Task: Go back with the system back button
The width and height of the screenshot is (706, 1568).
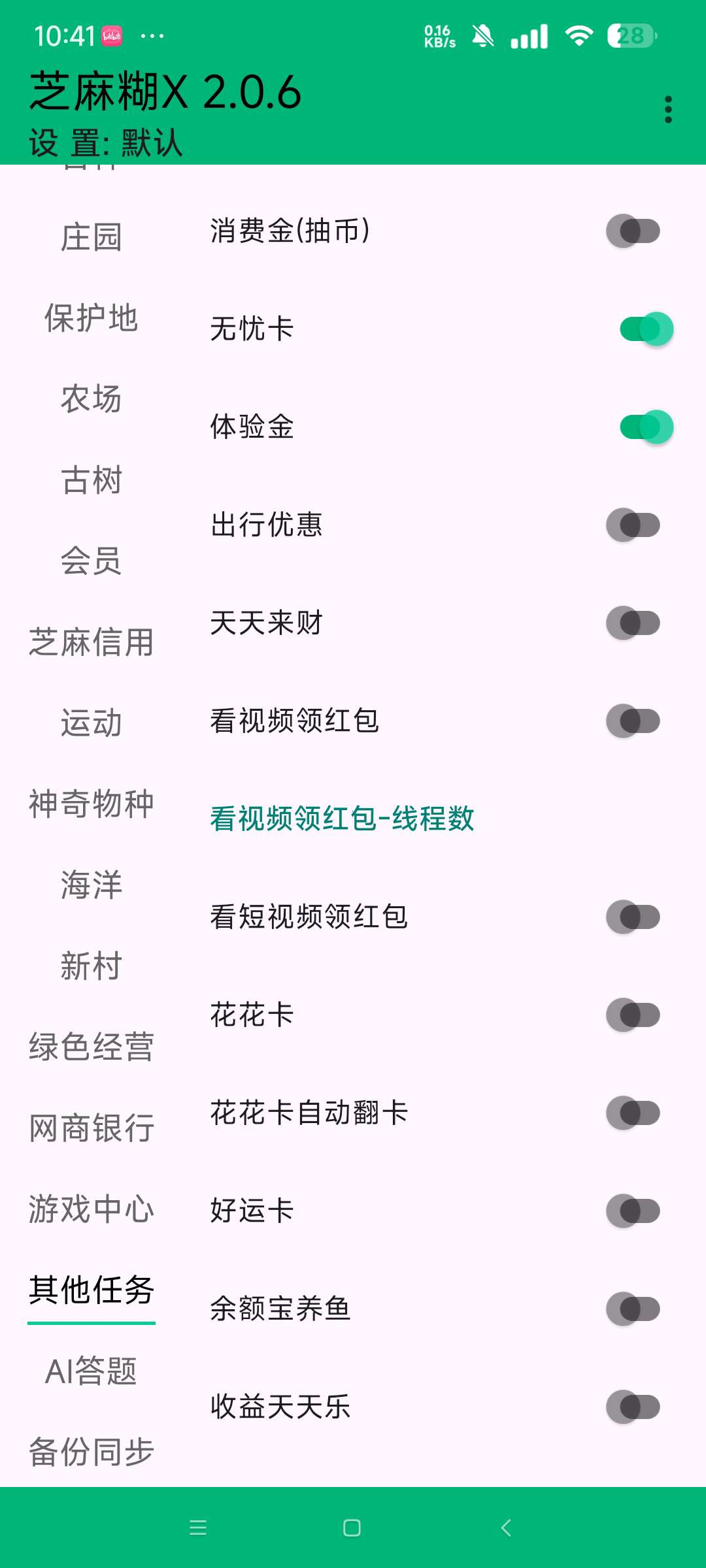Action: point(505,1527)
